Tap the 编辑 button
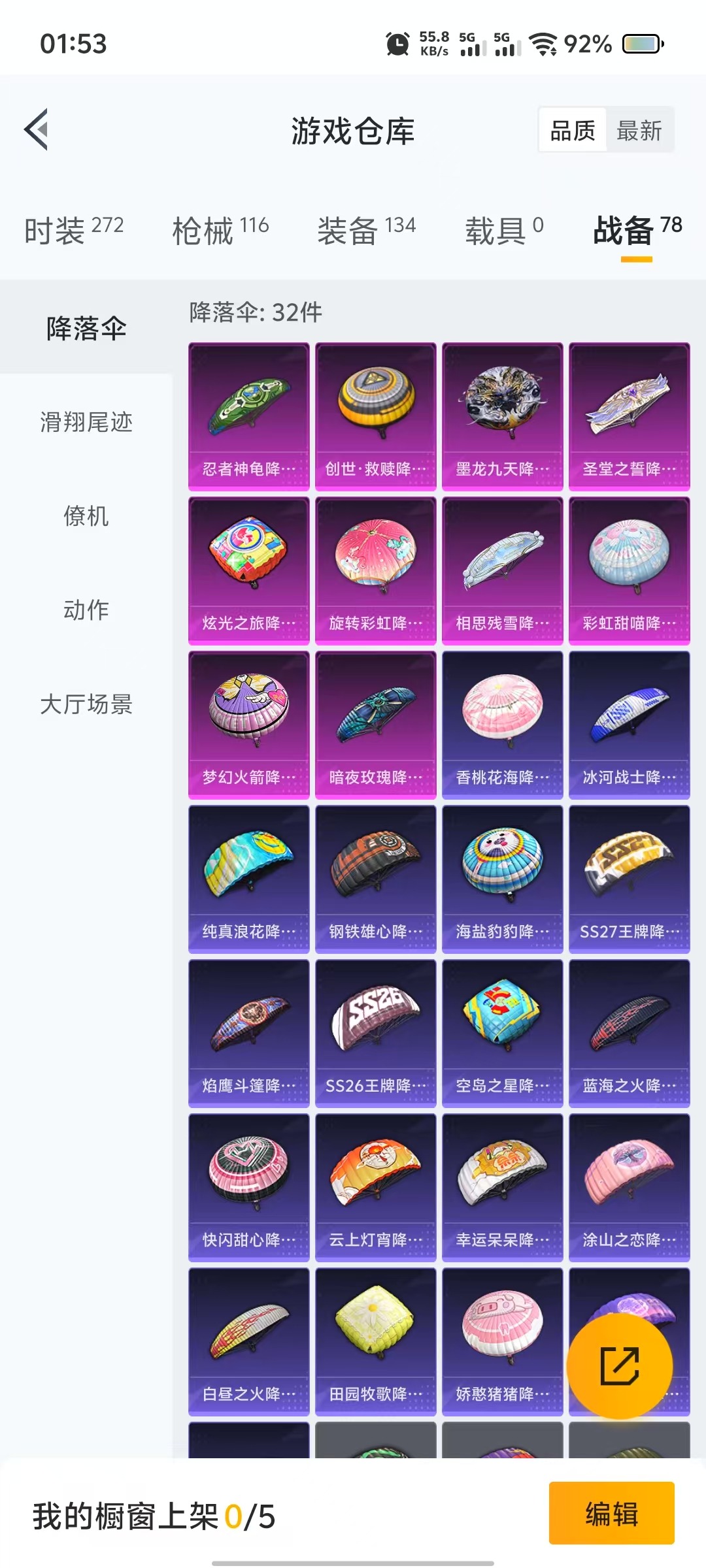 pyautogui.click(x=611, y=1513)
